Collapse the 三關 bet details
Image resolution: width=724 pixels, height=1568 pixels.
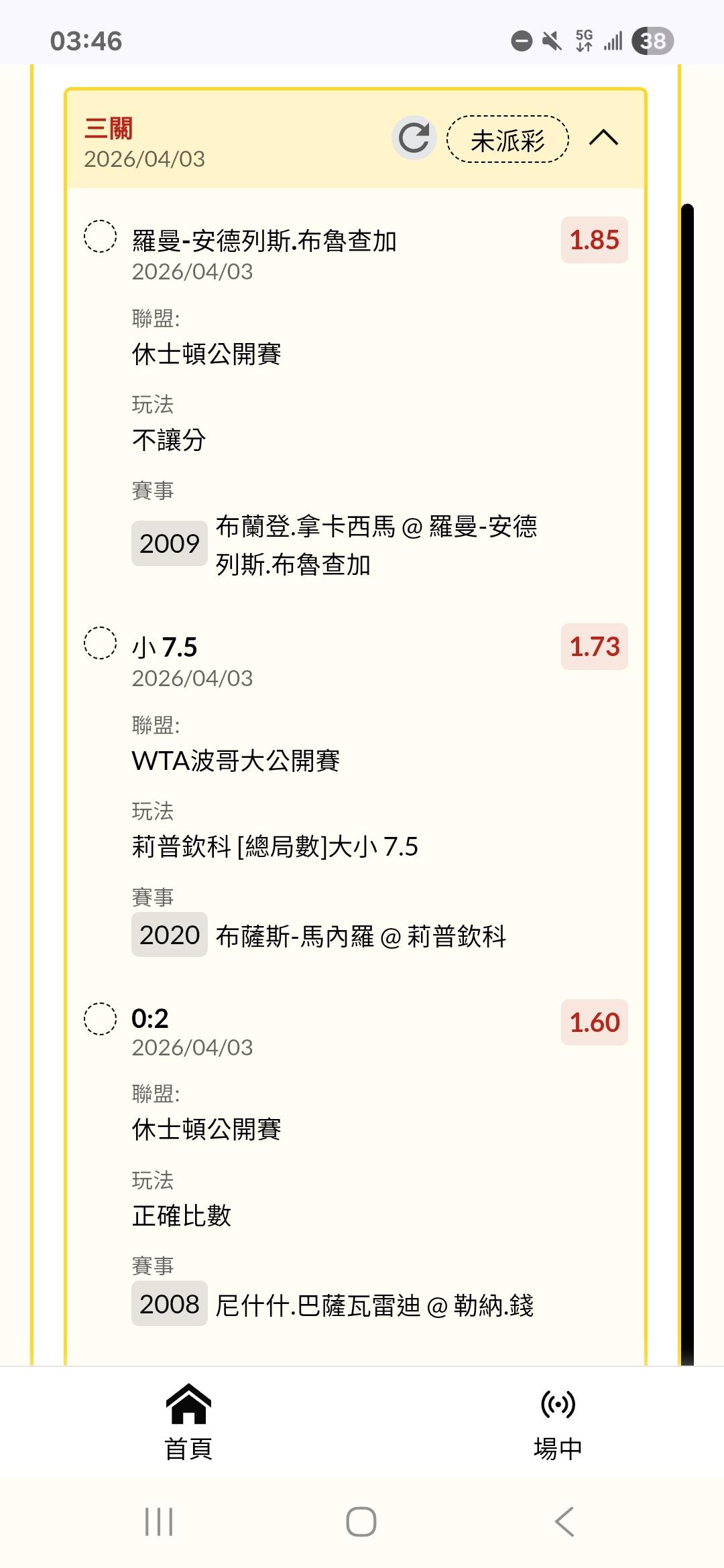coord(603,138)
